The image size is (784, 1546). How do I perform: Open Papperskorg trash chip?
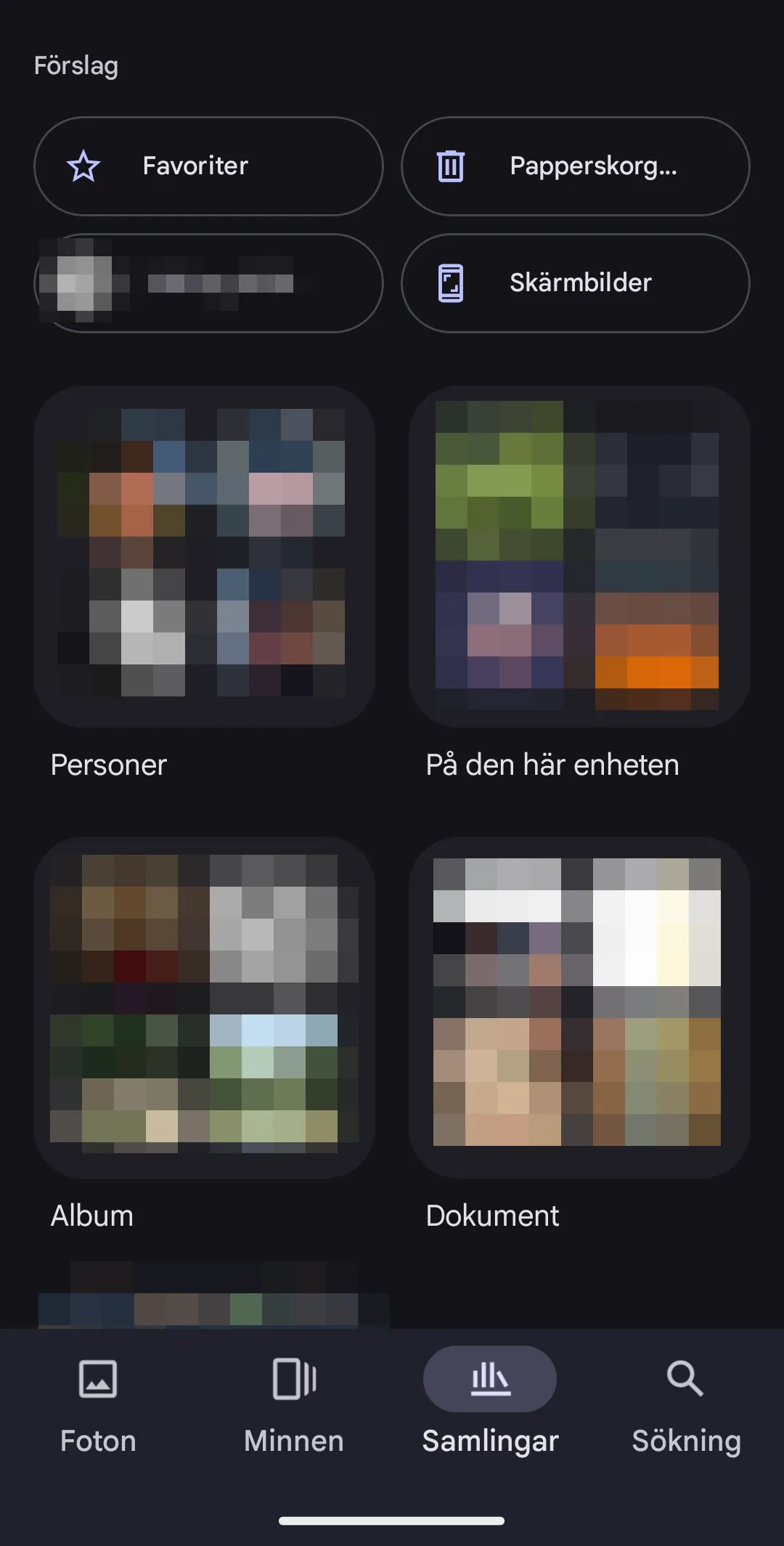(576, 166)
